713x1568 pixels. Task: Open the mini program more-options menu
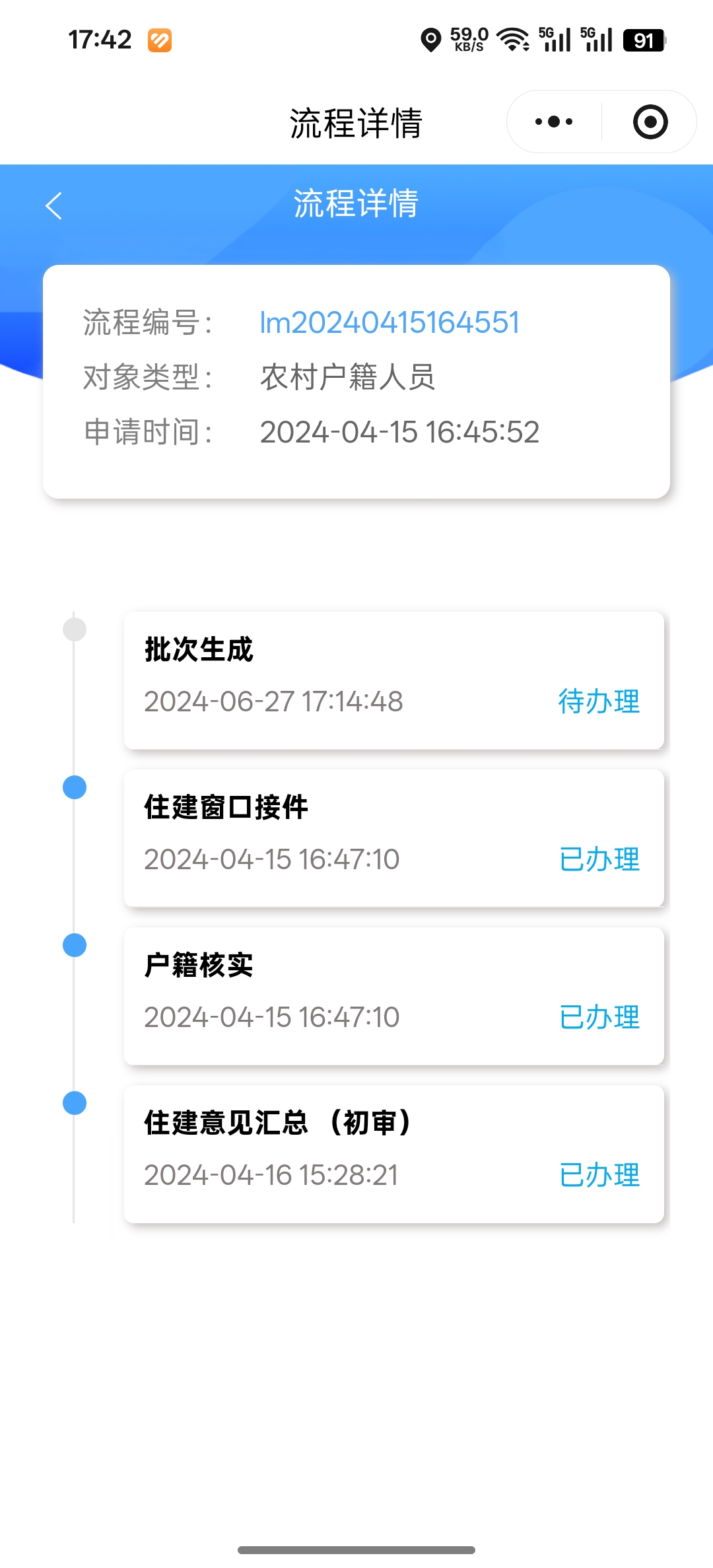pyautogui.click(x=554, y=122)
